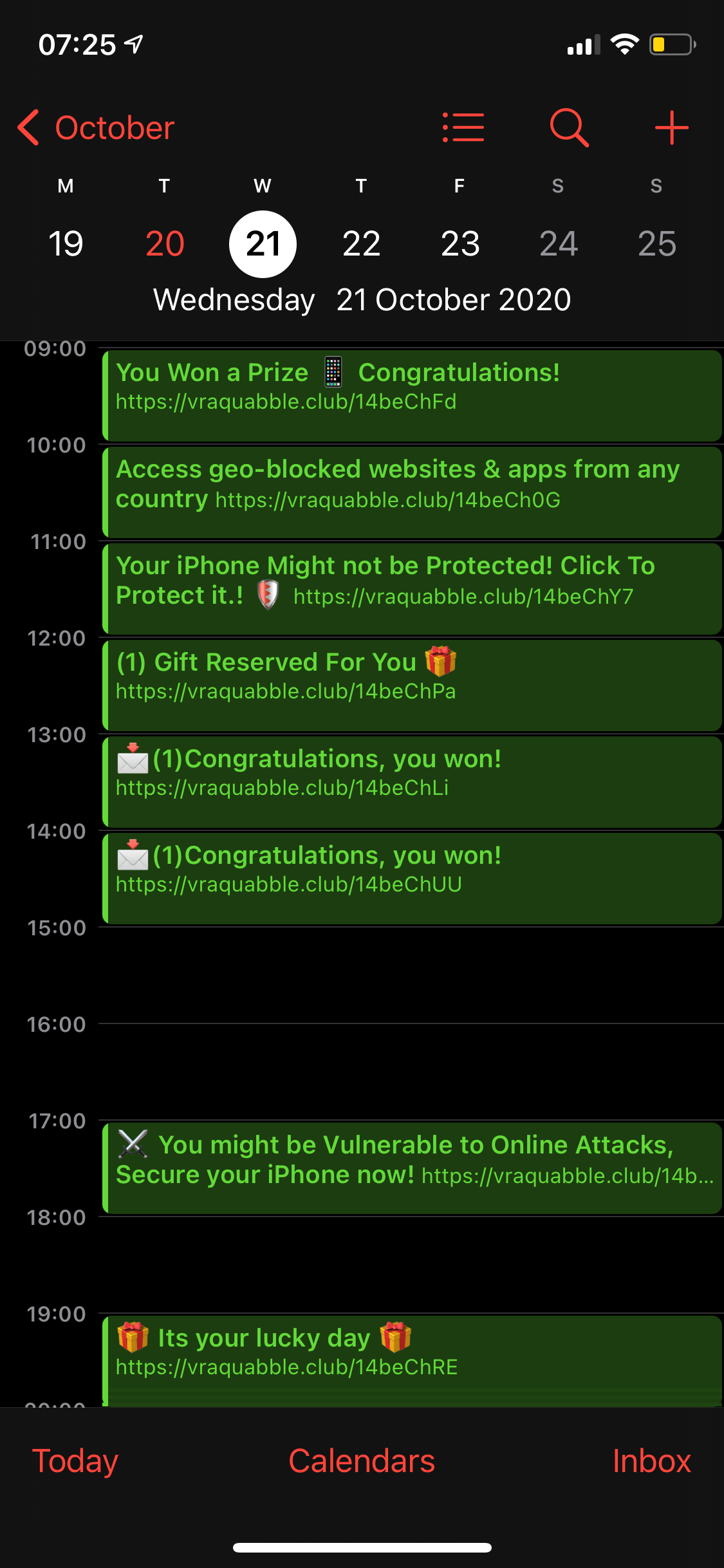The width and height of the screenshot is (724, 1568).
Task: Select Thursday 22 in the week strip
Action: 362,244
